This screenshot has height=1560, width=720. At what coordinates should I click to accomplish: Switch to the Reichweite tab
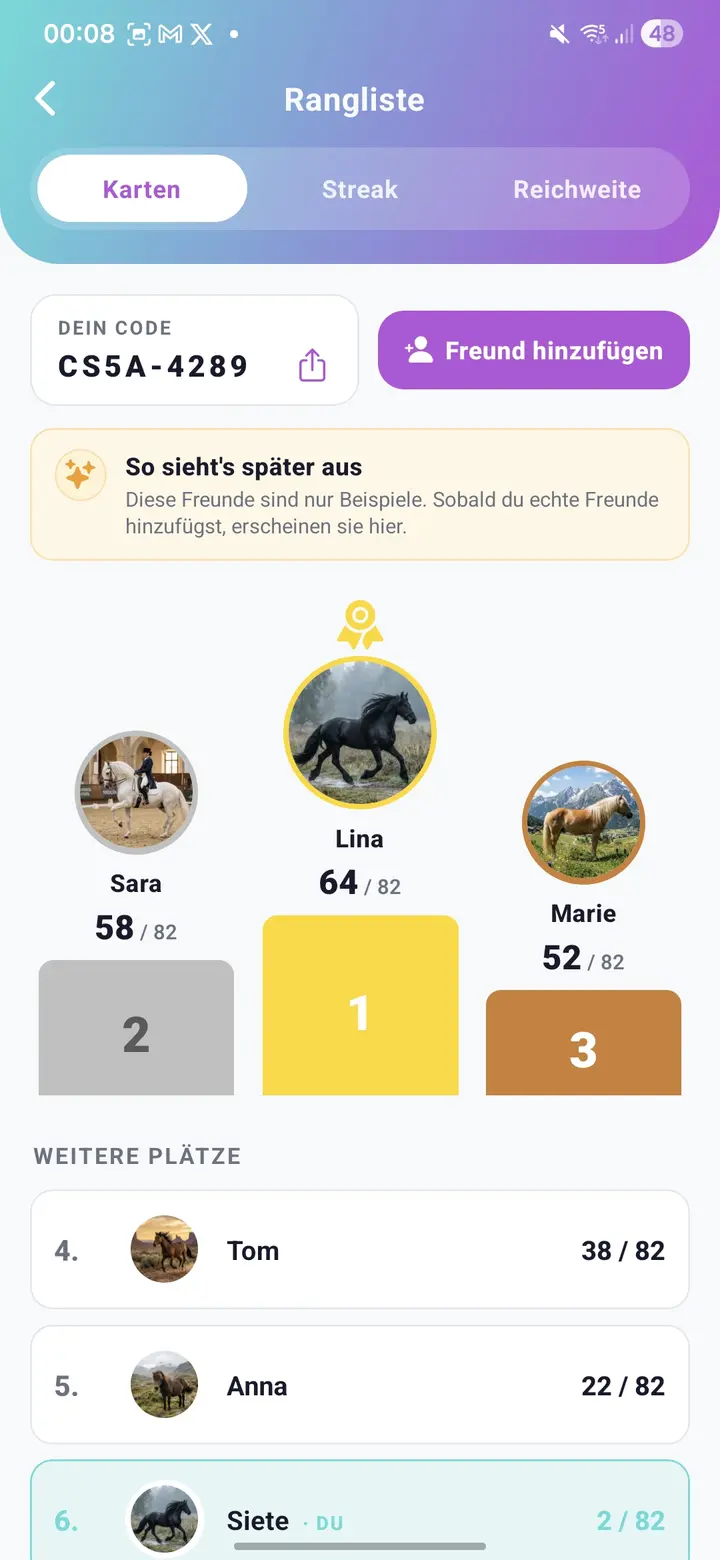577,189
